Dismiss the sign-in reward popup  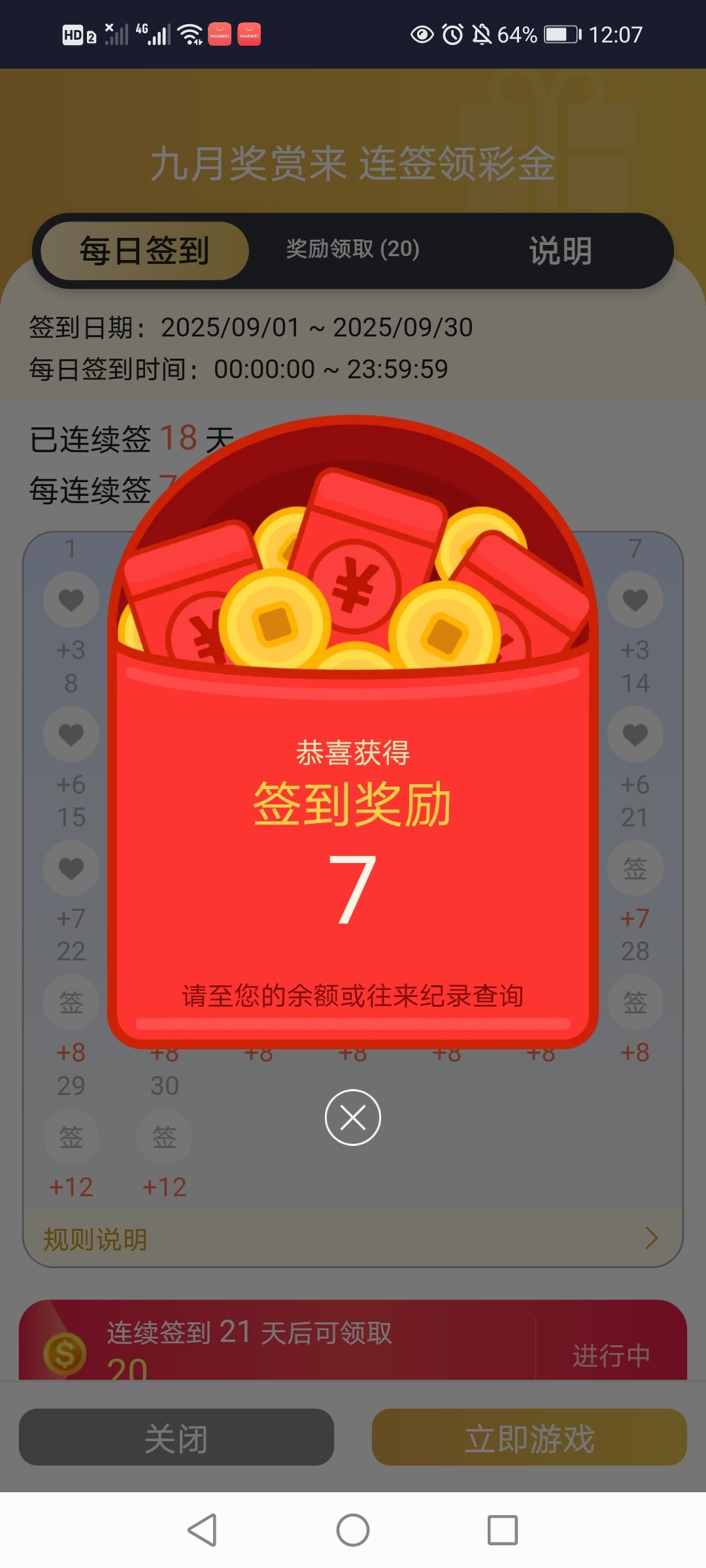pyautogui.click(x=353, y=1117)
